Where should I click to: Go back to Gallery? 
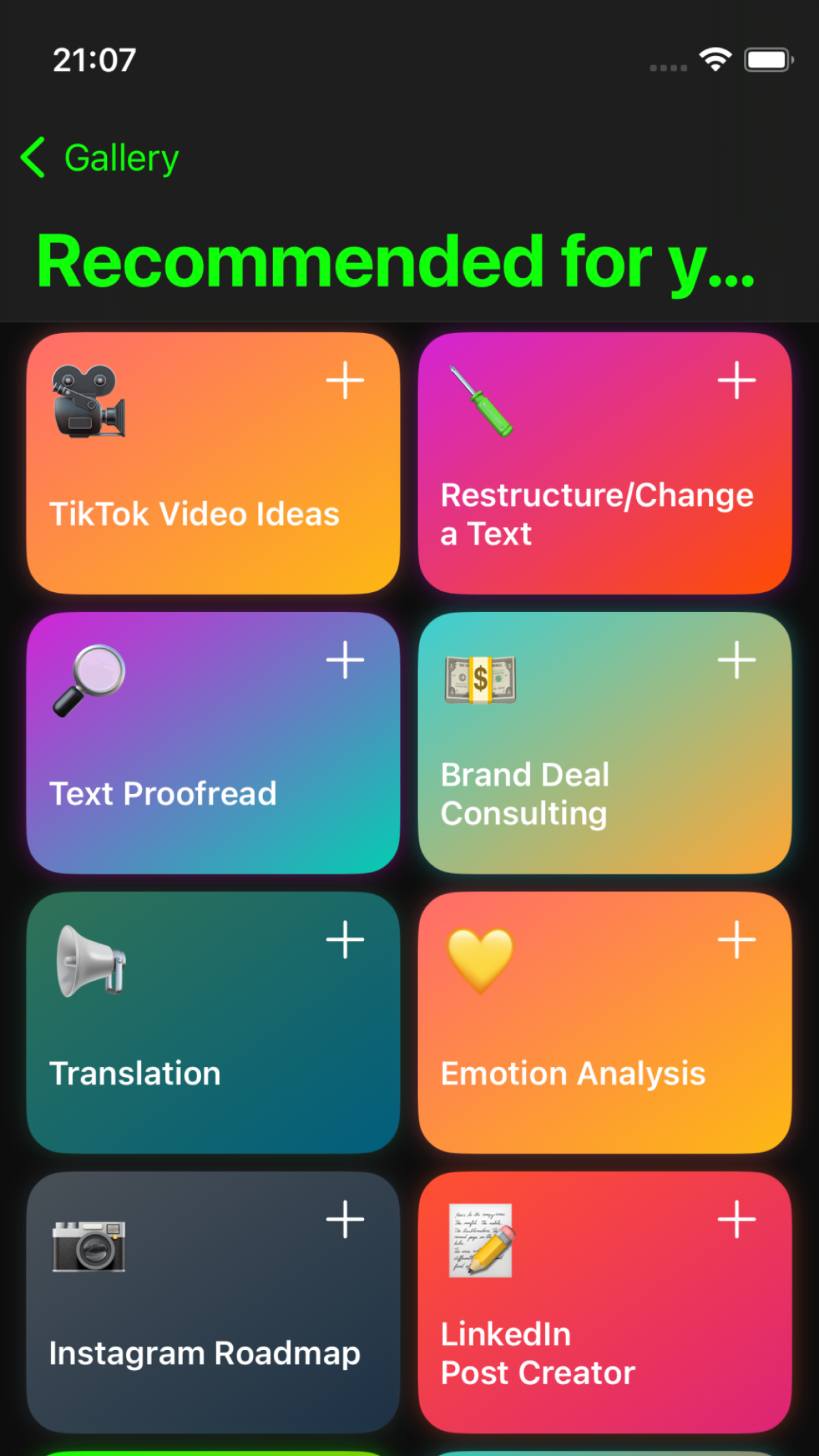[100, 158]
